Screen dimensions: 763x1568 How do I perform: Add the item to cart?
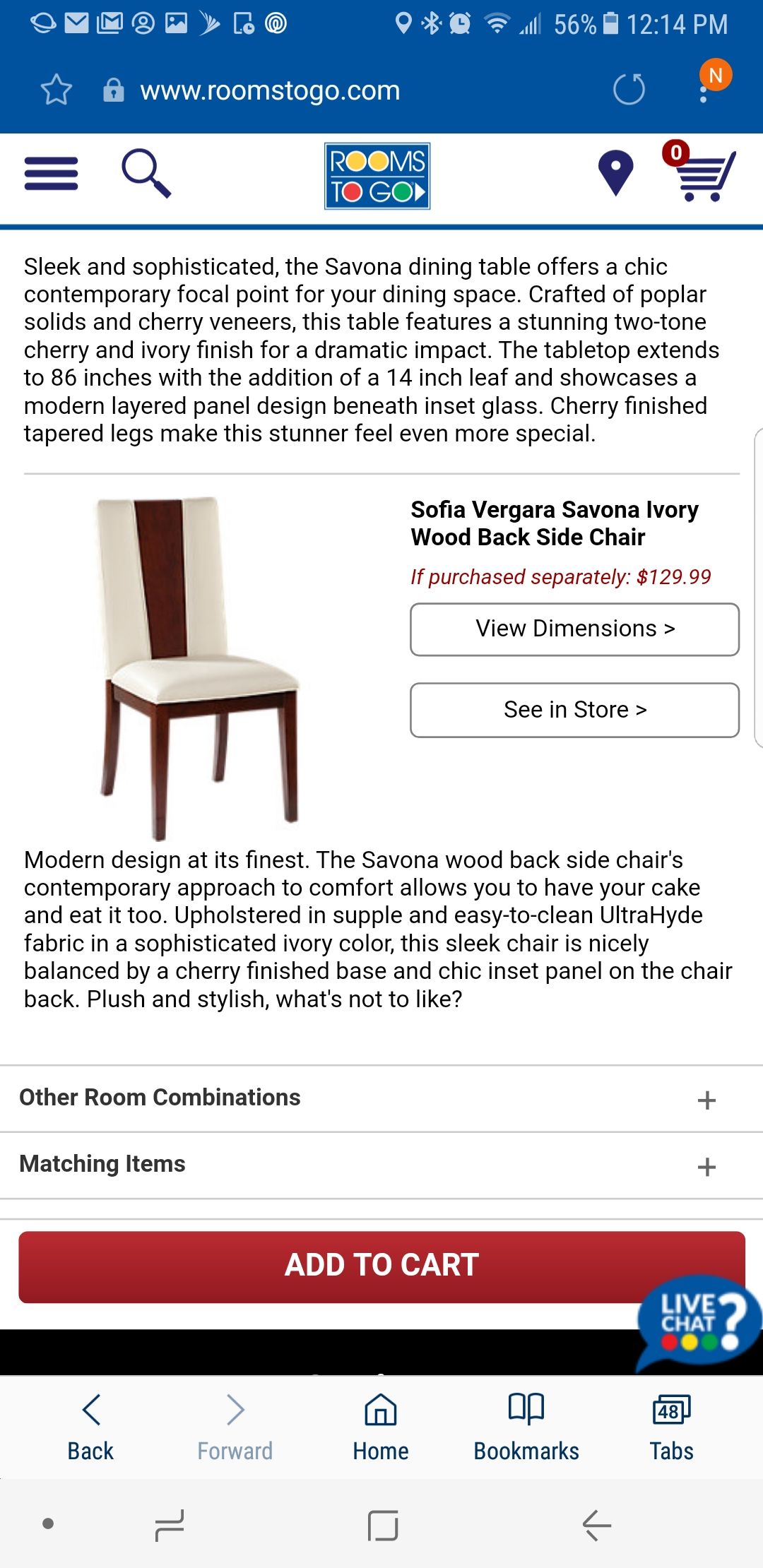click(381, 1266)
